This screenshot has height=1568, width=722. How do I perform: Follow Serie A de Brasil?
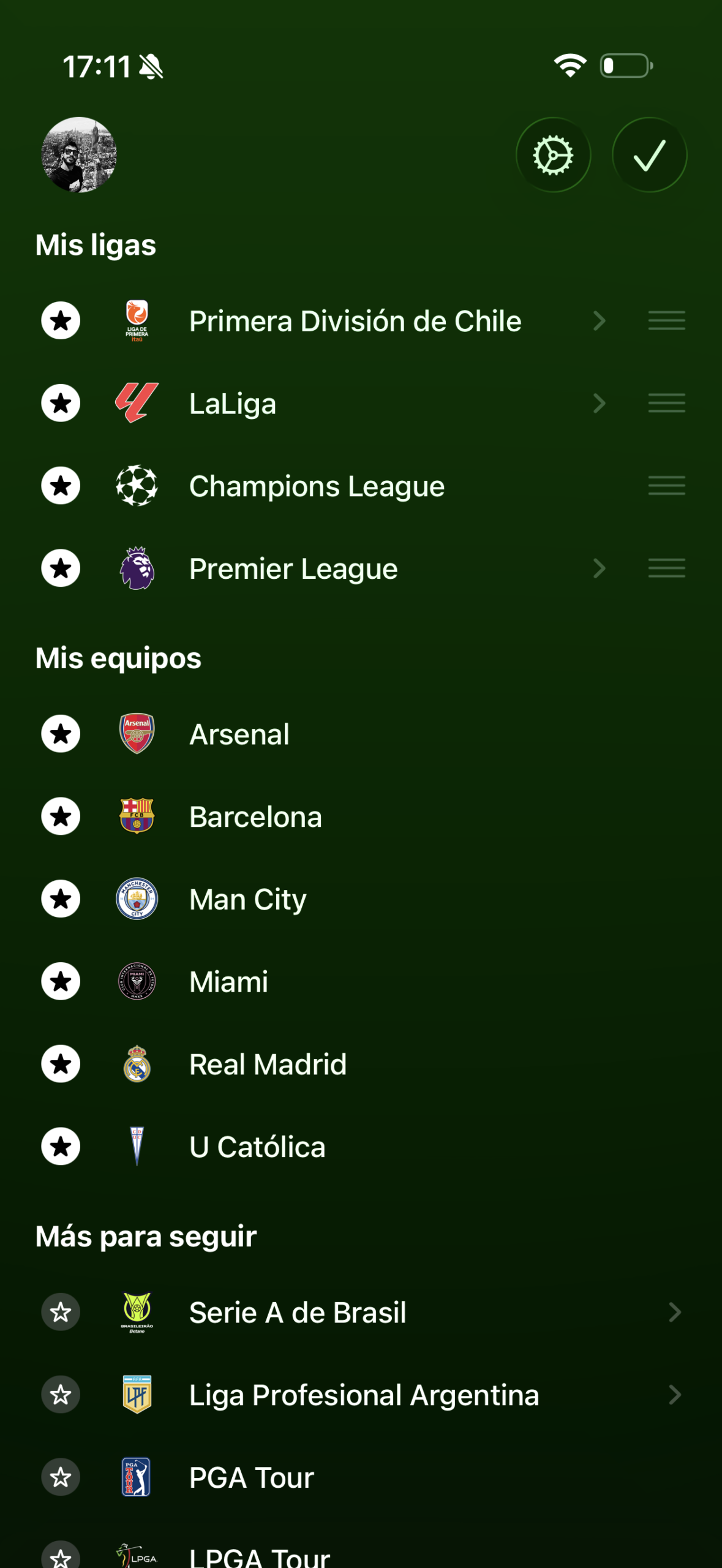(x=61, y=1312)
